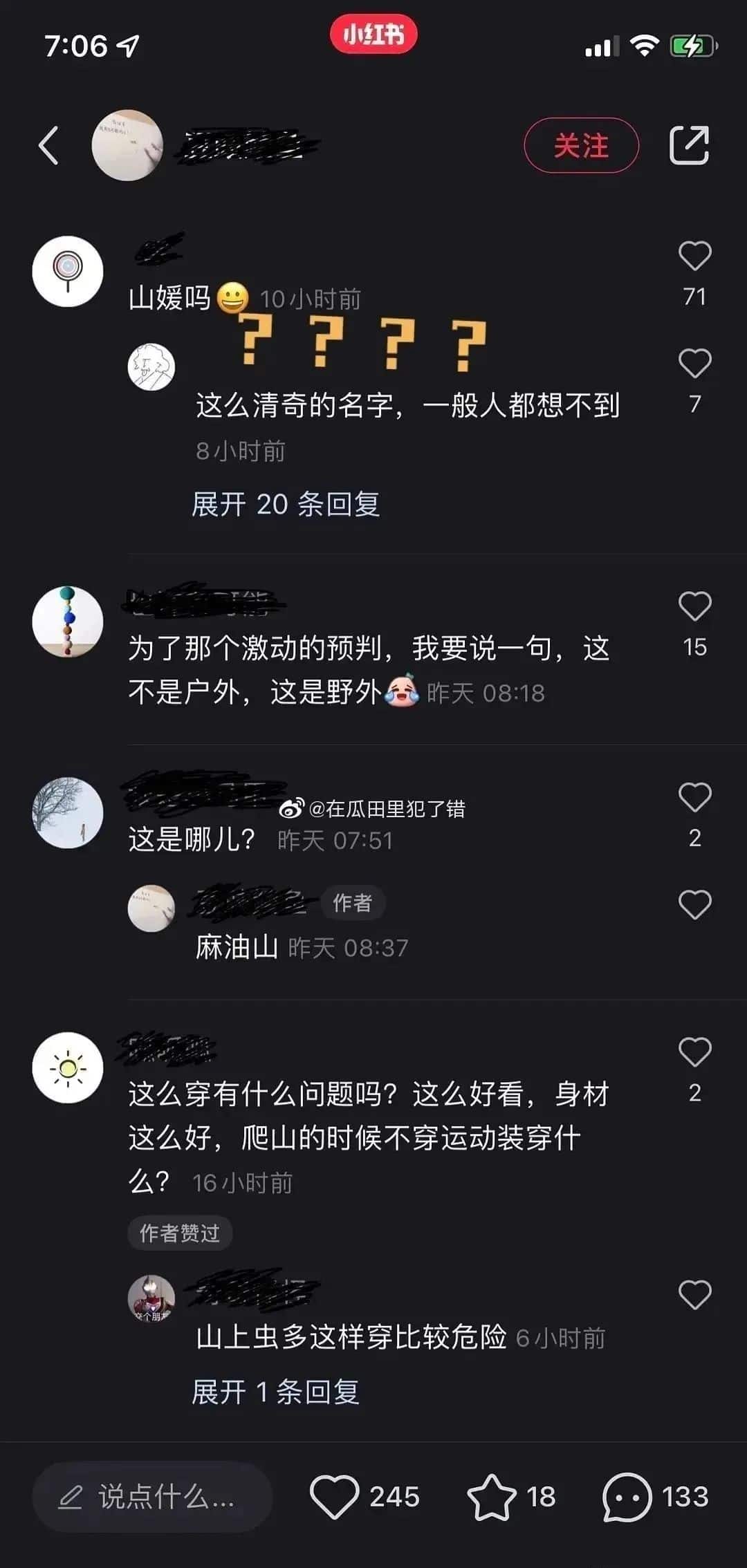Like the author's reply 麻油山
This screenshot has height=1568, width=747.
[694, 905]
